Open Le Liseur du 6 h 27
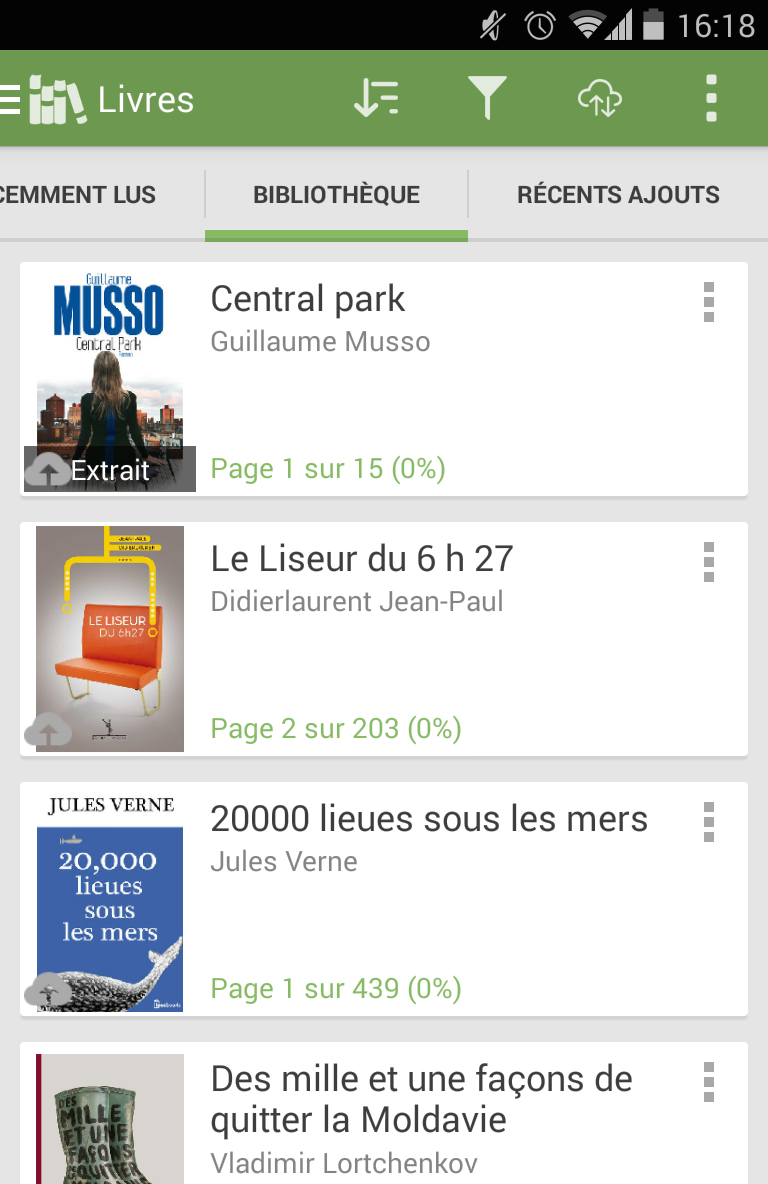The width and height of the screenshot is (768, 1184). 400,640
